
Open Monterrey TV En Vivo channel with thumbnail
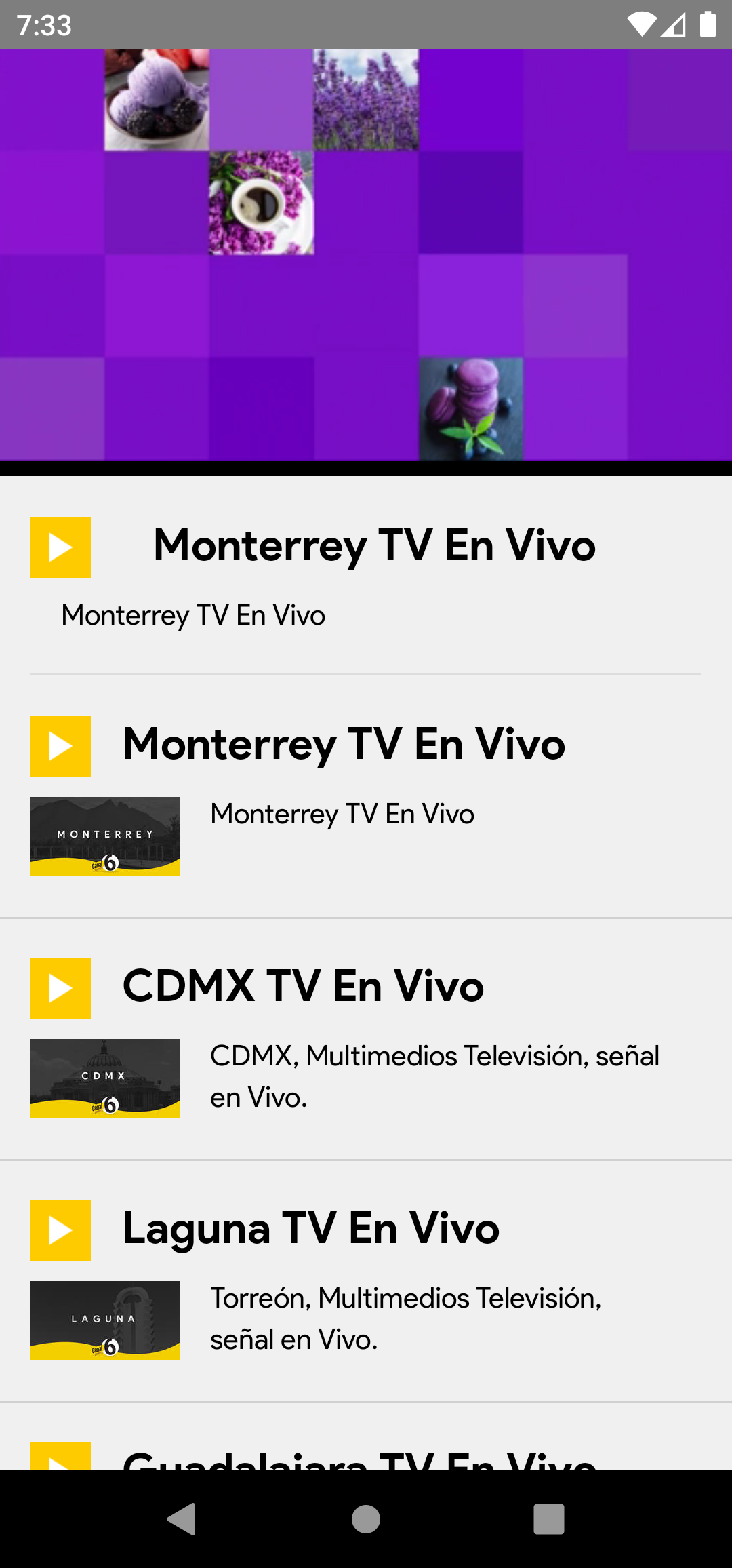366,797
